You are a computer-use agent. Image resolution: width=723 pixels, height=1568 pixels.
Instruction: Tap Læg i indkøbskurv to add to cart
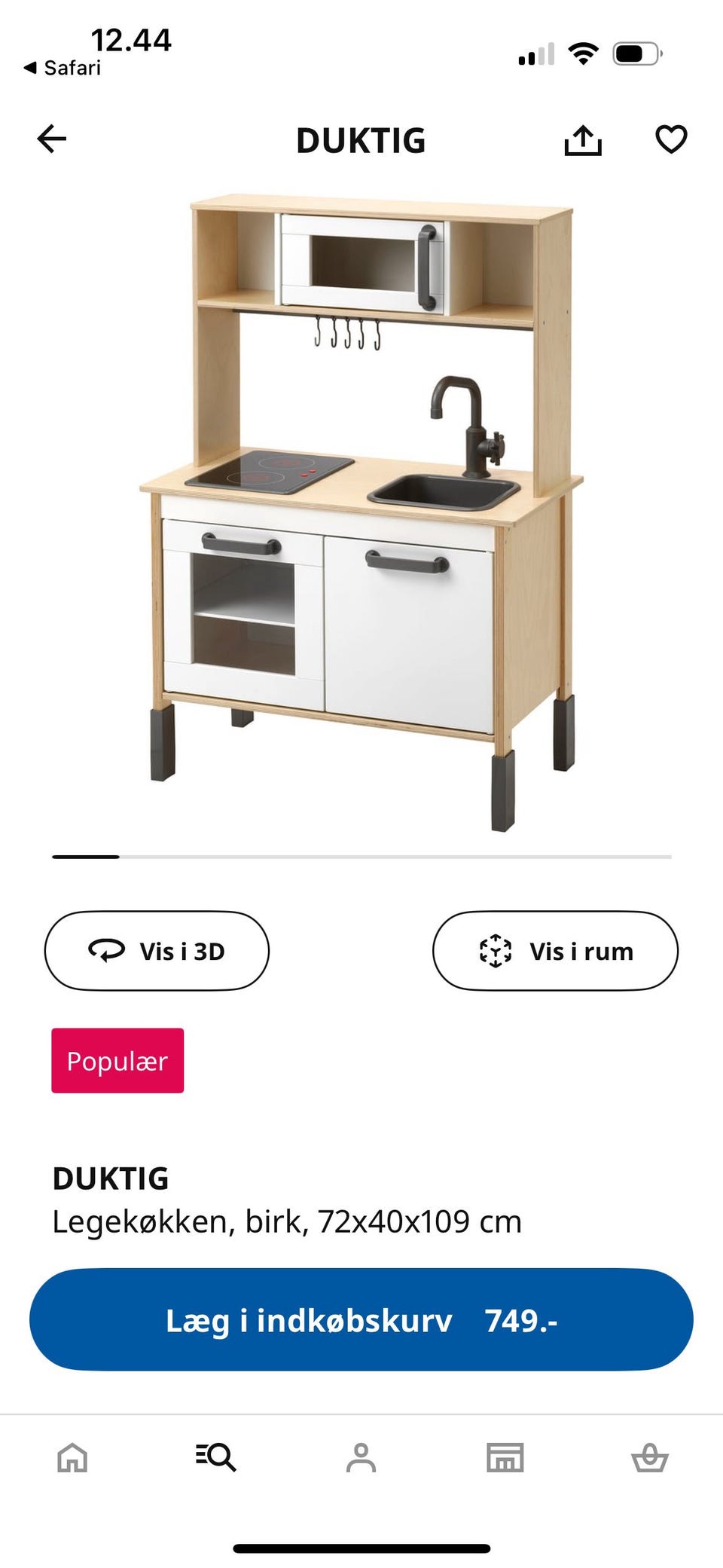[309, 1319]
